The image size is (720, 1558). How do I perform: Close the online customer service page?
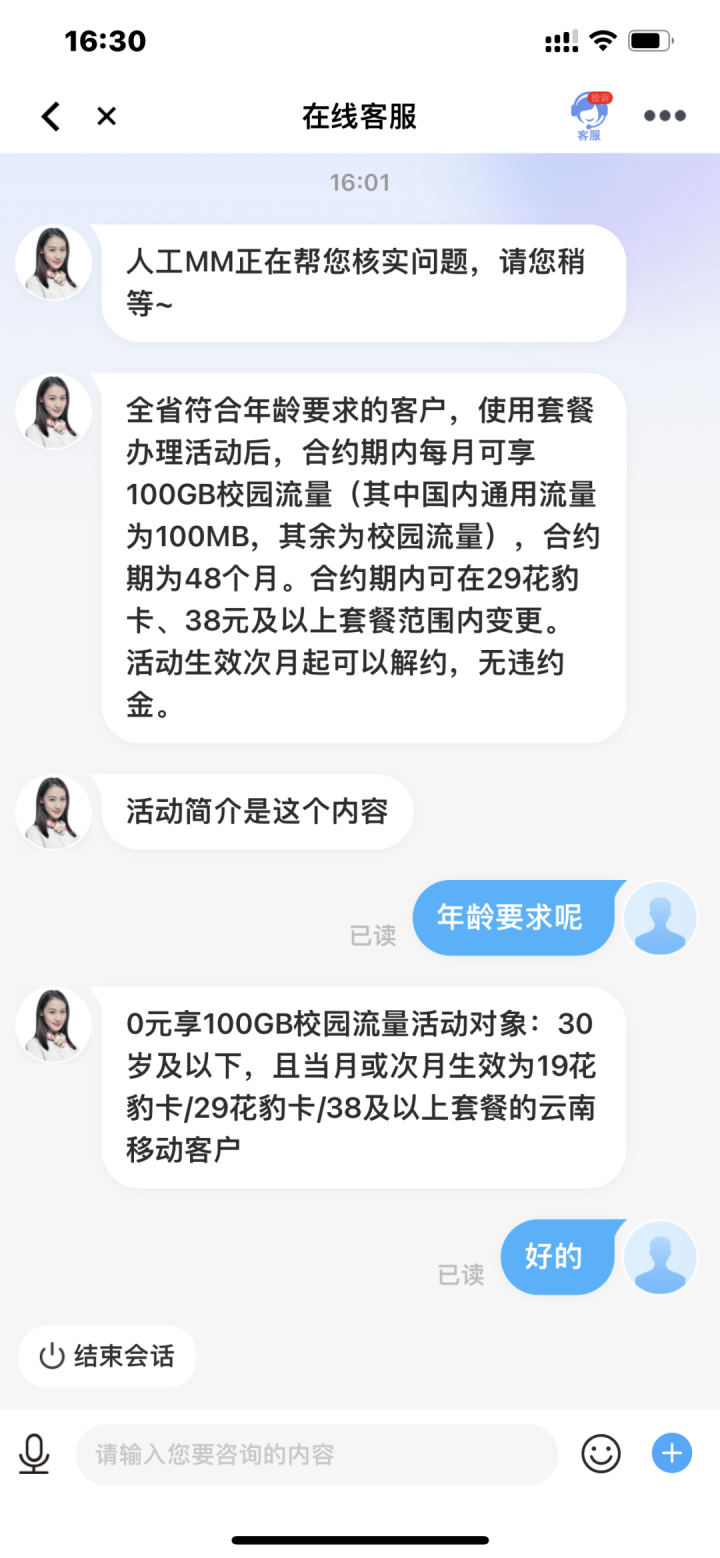[x=106, y=116]
